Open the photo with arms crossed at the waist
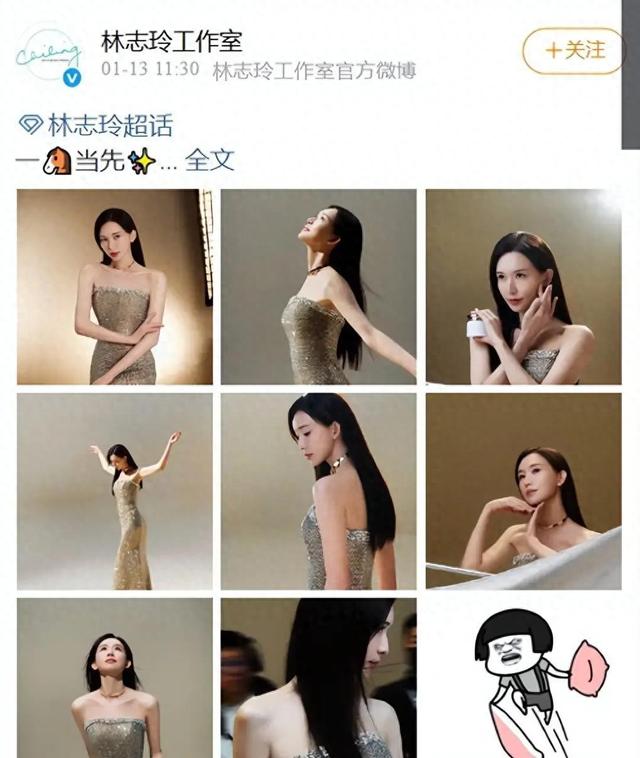 (x=115, y=287)
